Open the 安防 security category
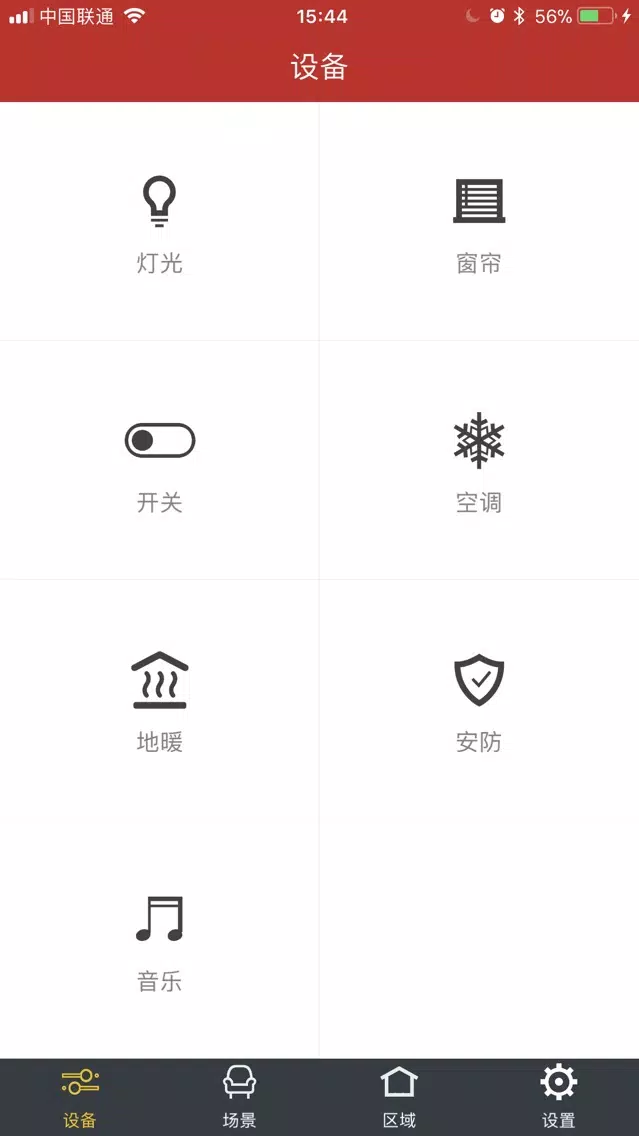 click(479, 699)
